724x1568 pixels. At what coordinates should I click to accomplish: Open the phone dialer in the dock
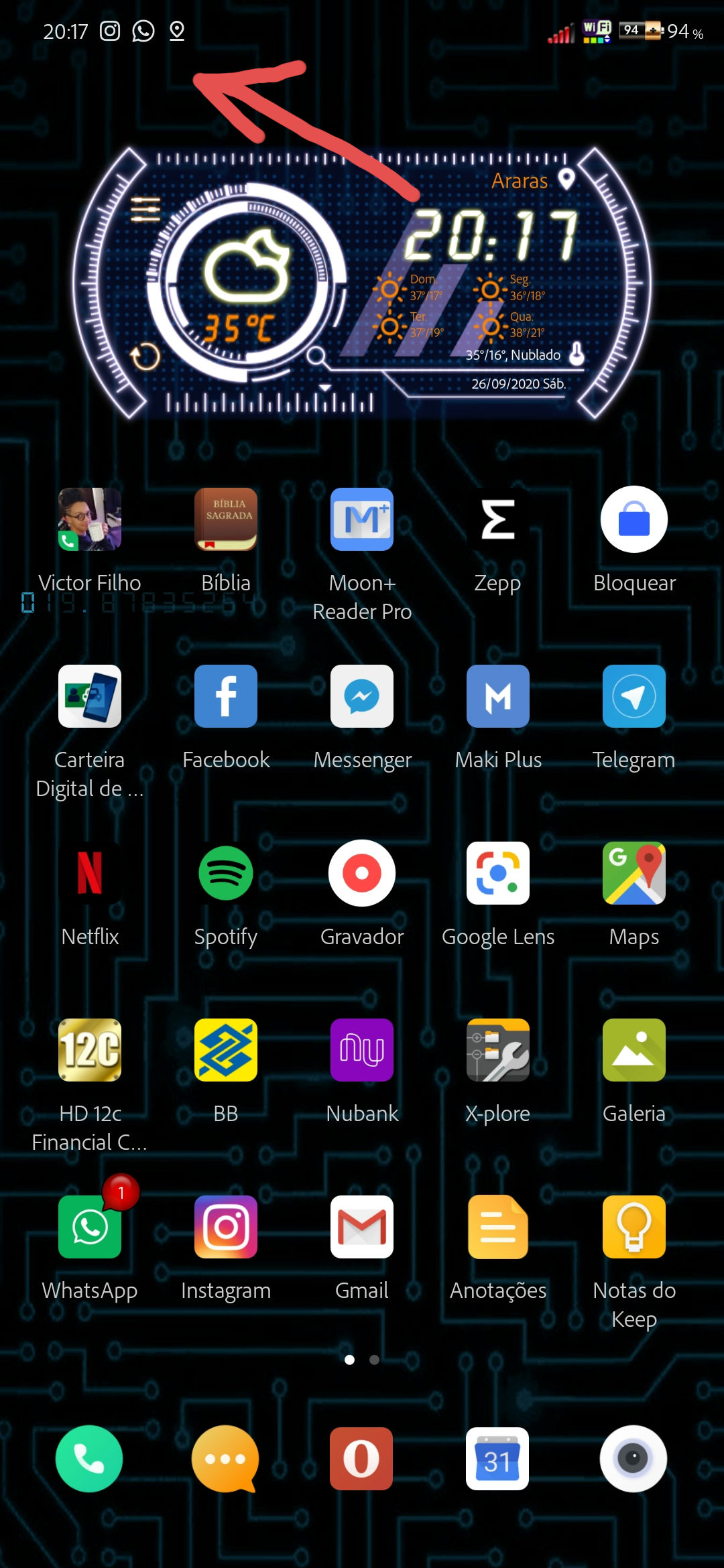[89, 1459]
